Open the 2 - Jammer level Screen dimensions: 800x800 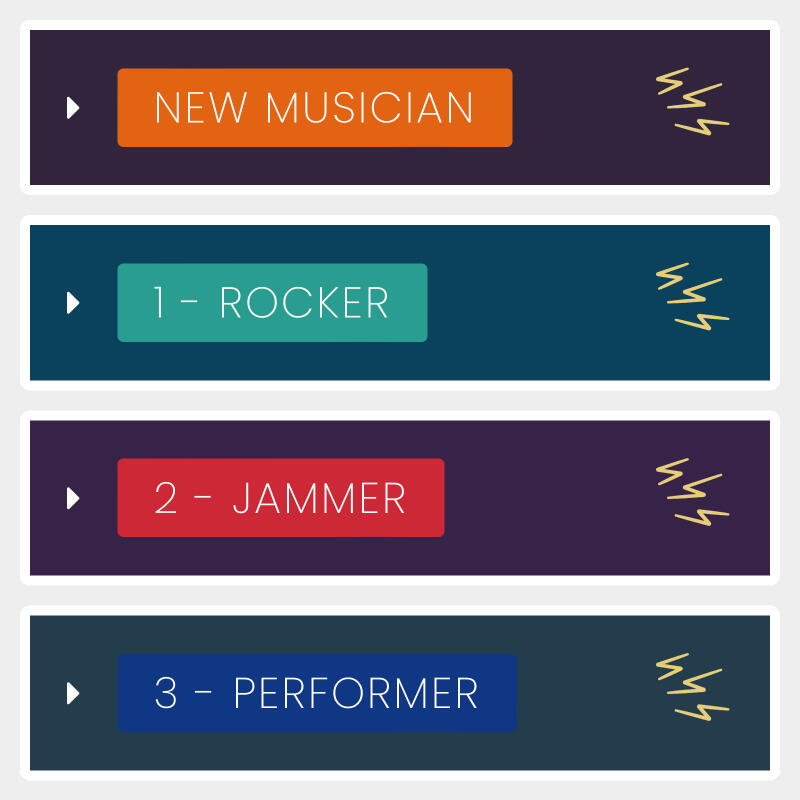pos(280,498)
